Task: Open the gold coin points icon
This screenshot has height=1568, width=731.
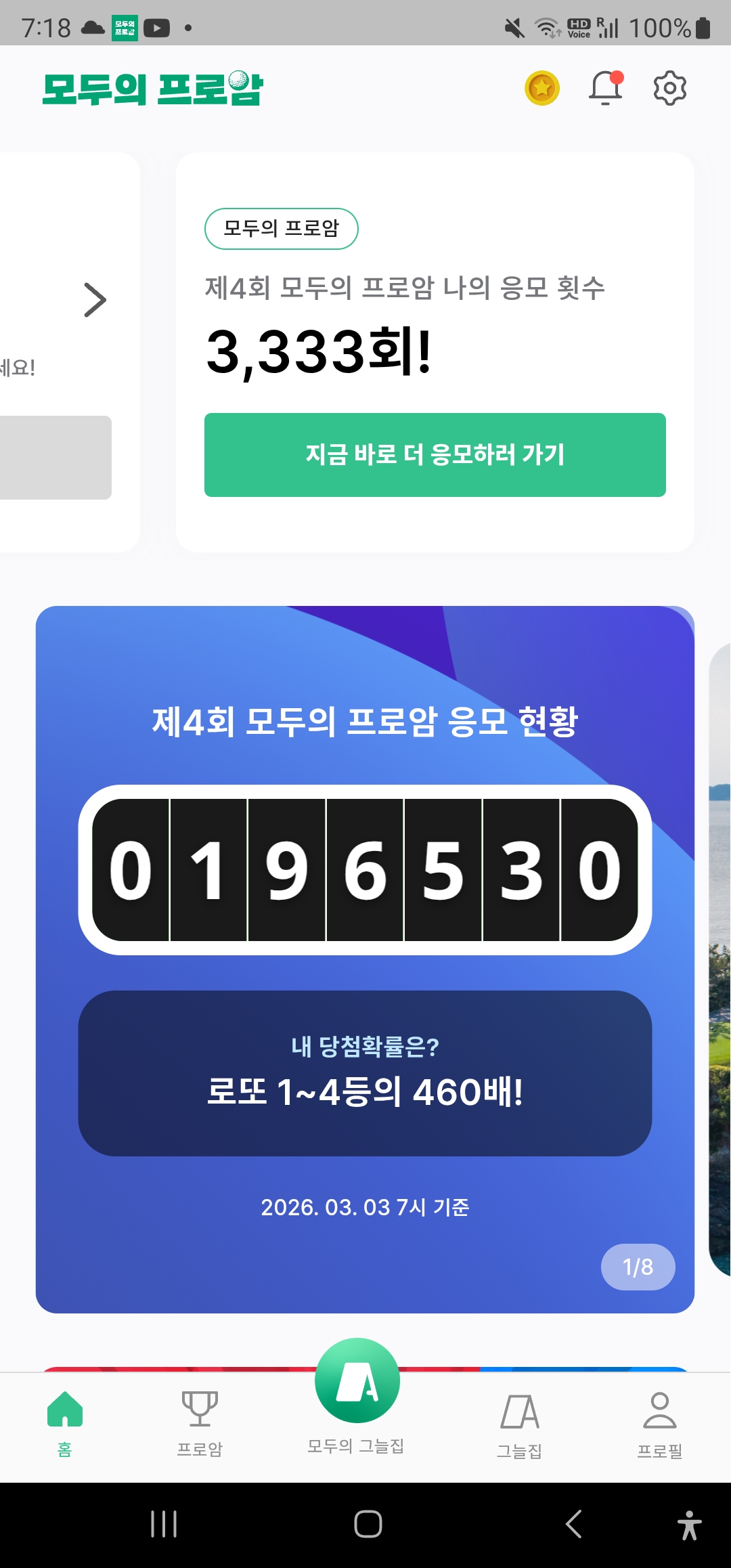Action: coord(541,88)
